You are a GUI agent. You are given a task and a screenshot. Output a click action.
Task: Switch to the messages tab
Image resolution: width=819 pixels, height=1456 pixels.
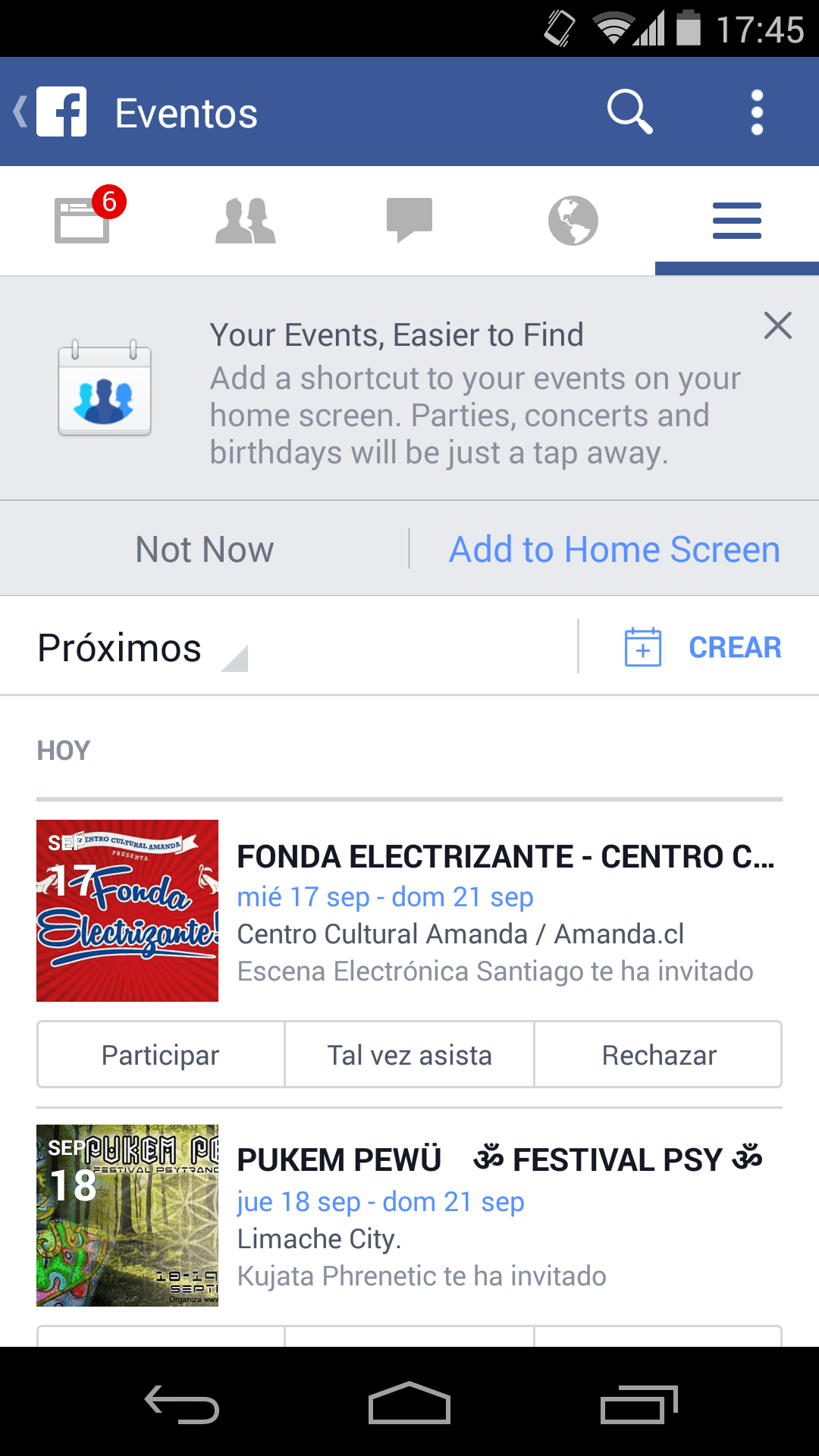(409, 220)
